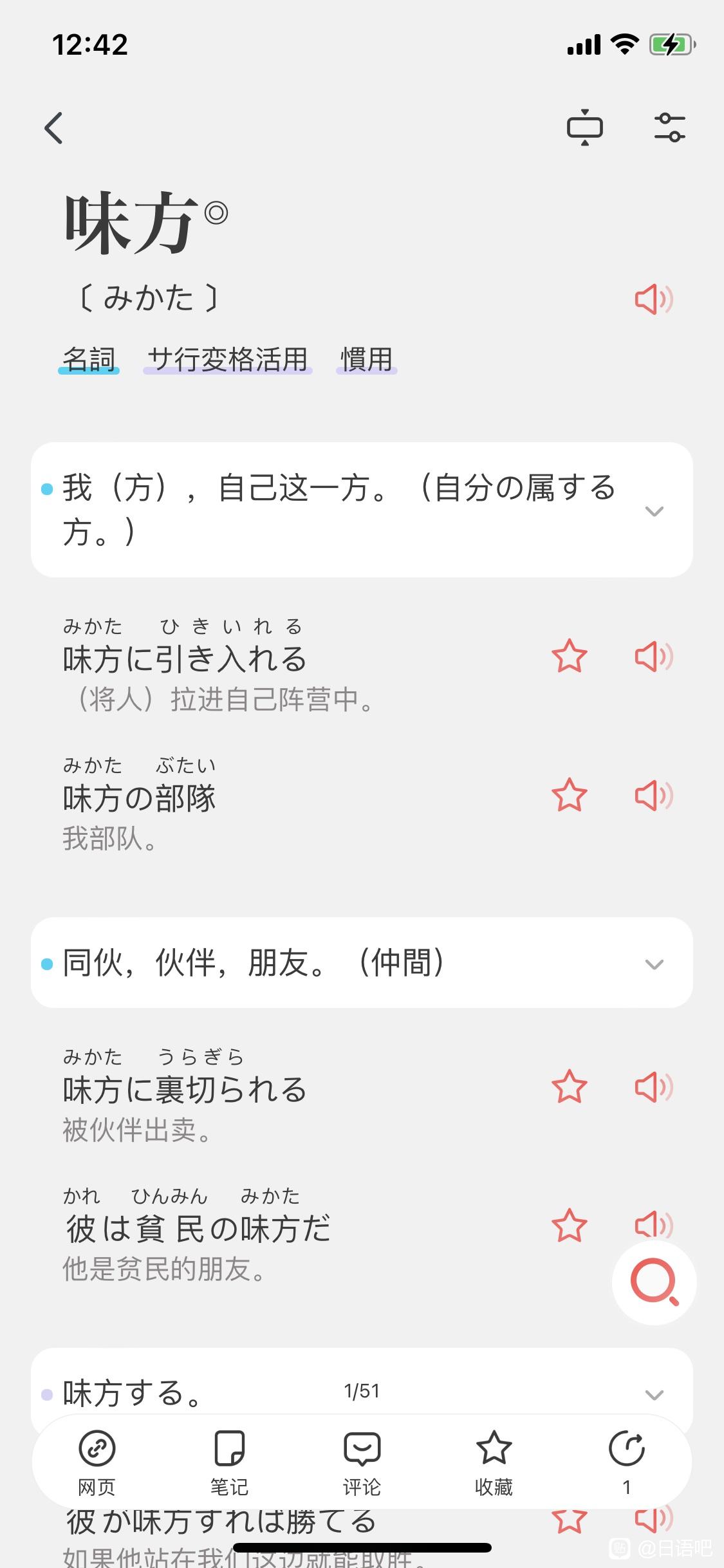Open the display settings sliders icon
Image resolution: width=724 pixels, height=1568 pixels.
point(669,127)
